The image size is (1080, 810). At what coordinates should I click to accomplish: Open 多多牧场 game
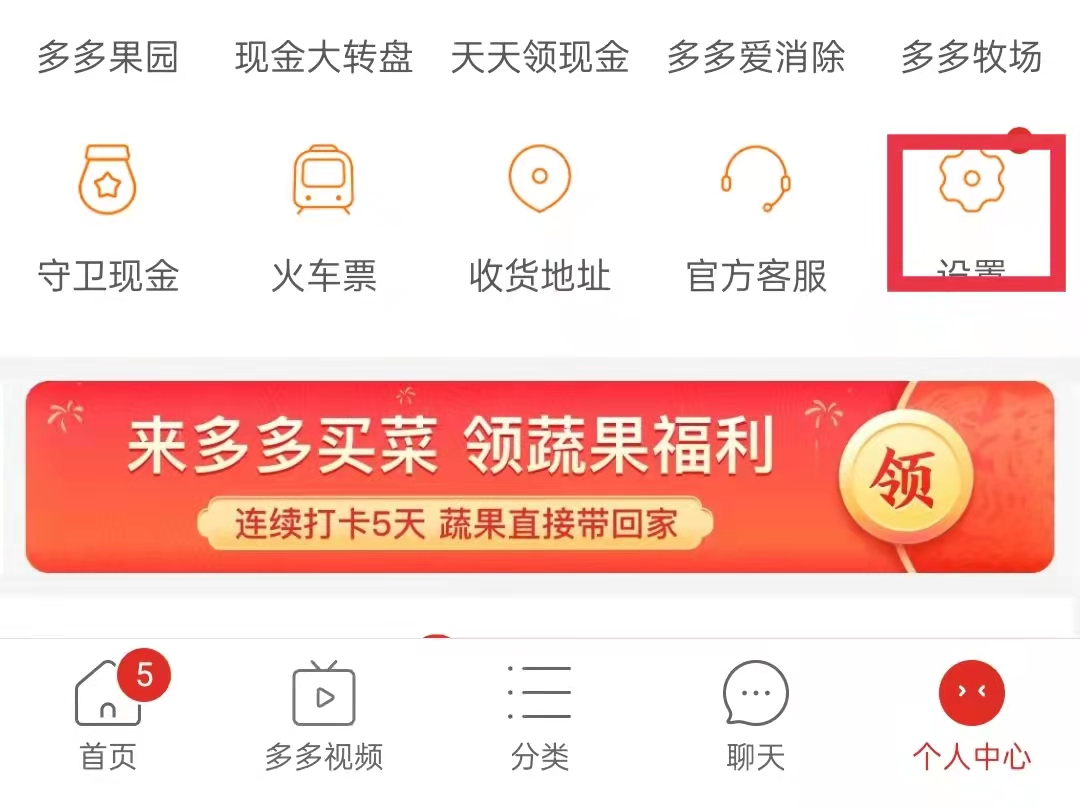click(x=971, y=57)
